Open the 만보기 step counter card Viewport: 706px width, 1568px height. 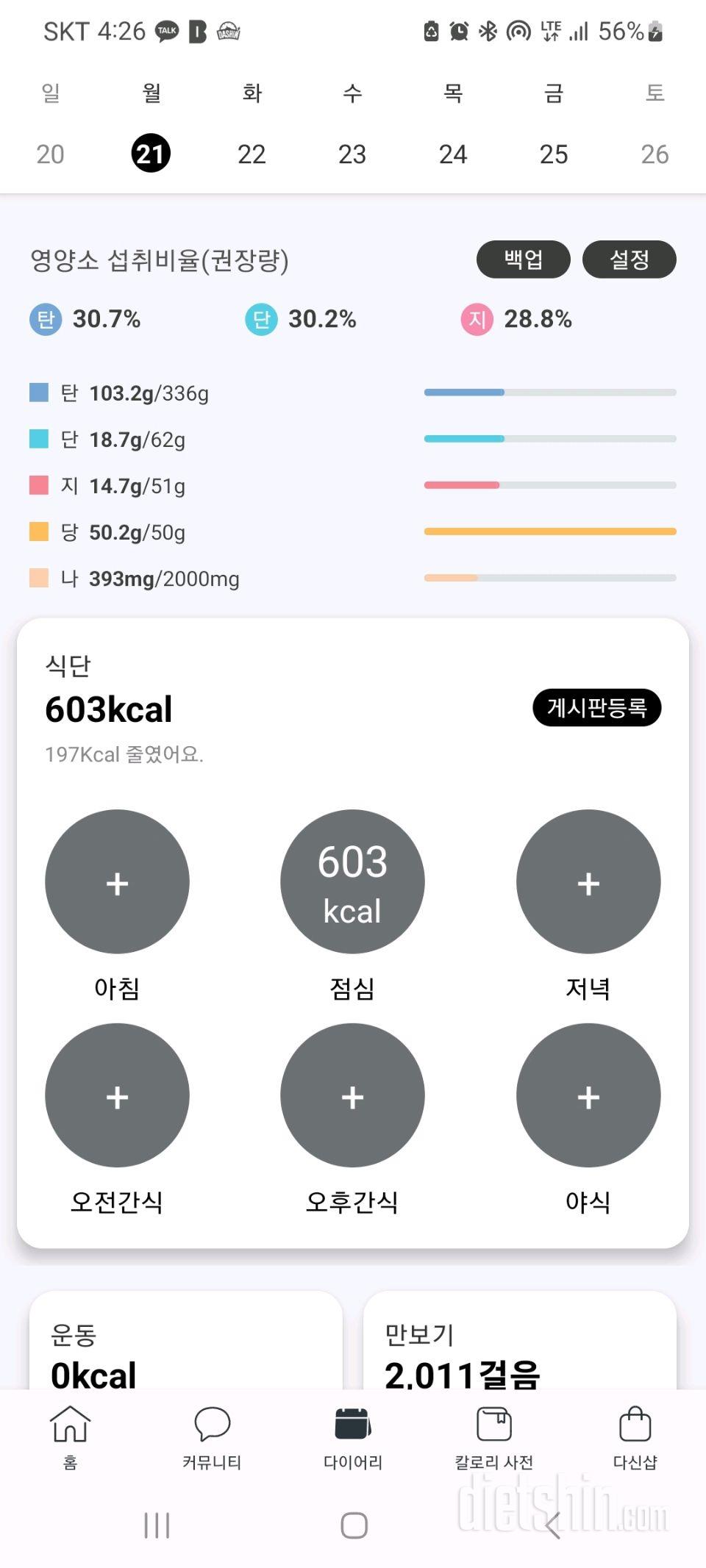[x=520, y=1341]
